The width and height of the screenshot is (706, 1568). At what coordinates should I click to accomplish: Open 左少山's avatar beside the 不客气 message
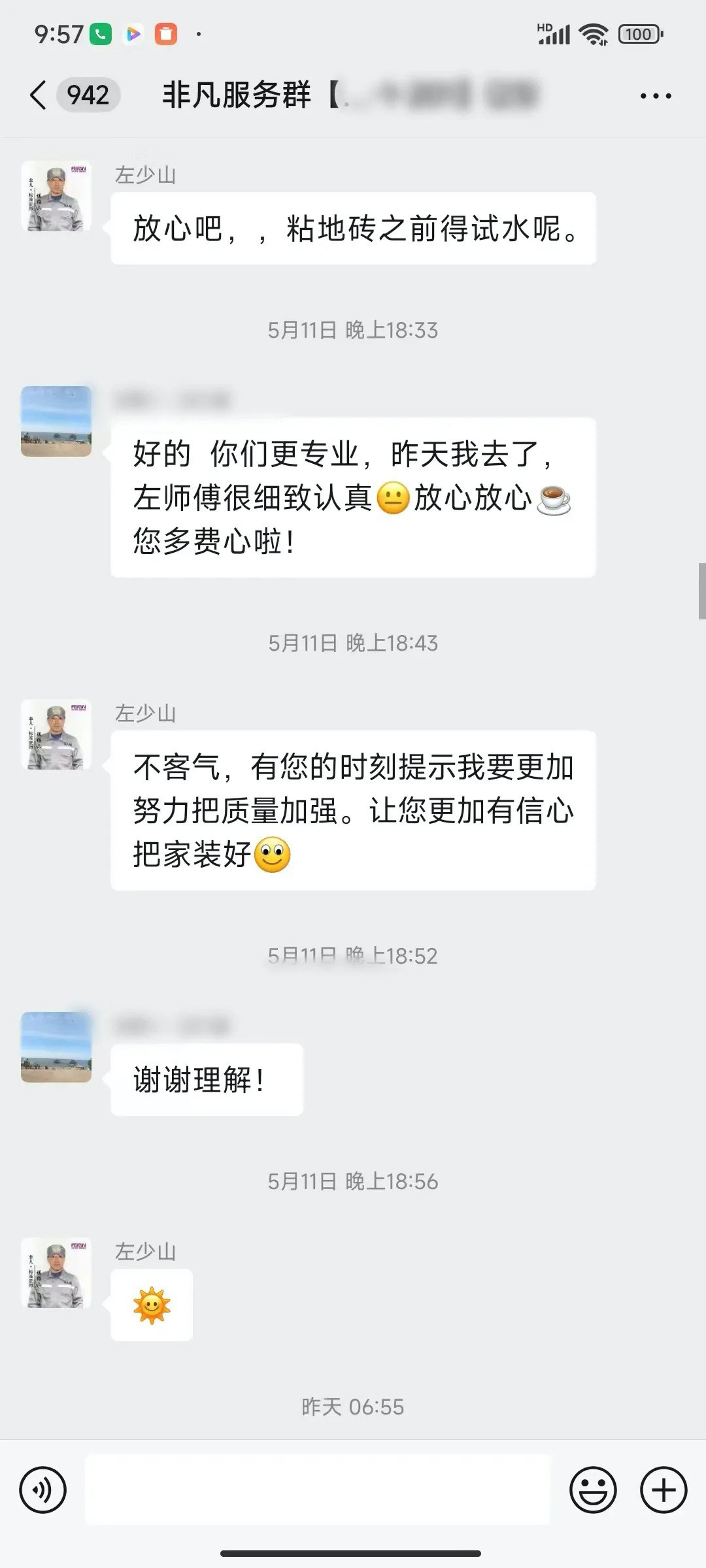pyautogui.click(x=56, y=734)
